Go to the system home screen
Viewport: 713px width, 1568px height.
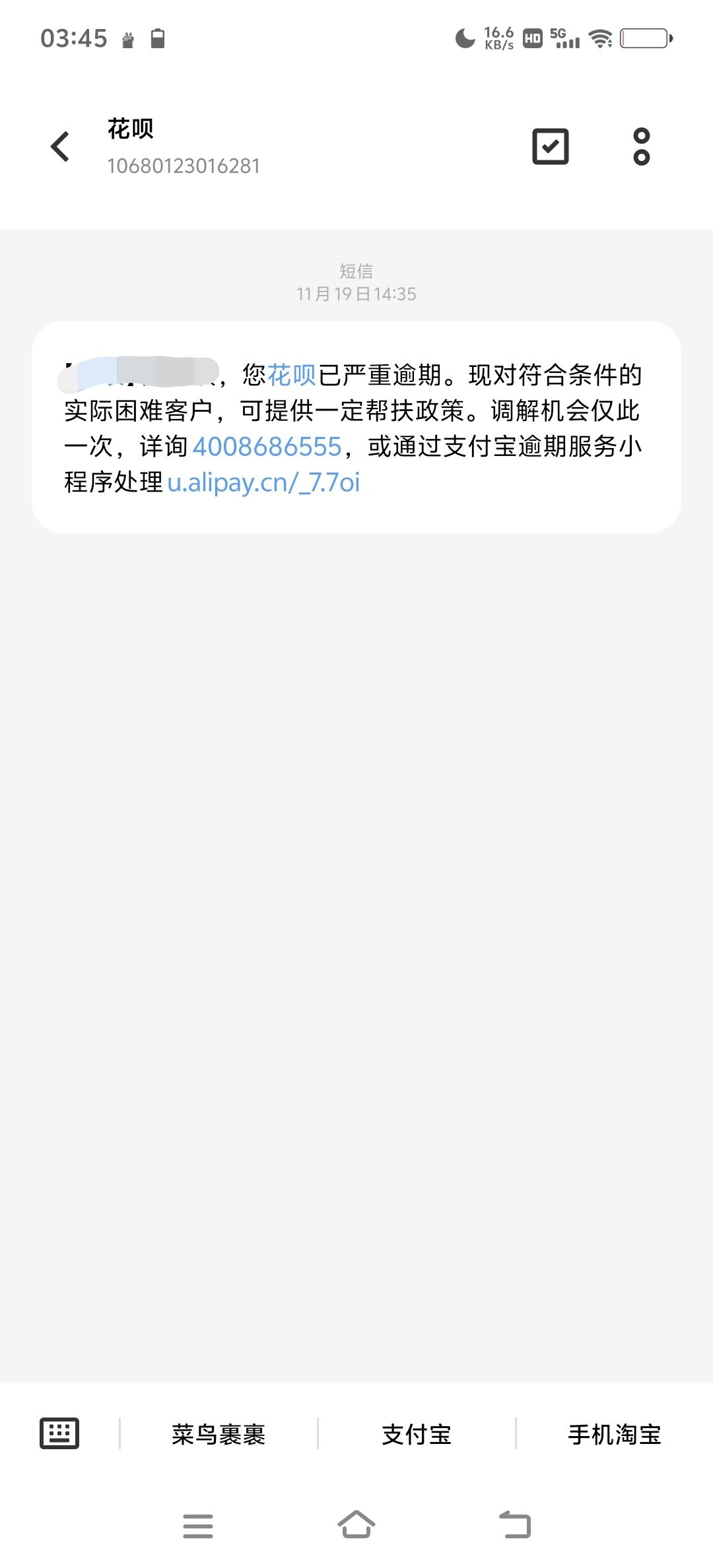tap(356, 1525)
